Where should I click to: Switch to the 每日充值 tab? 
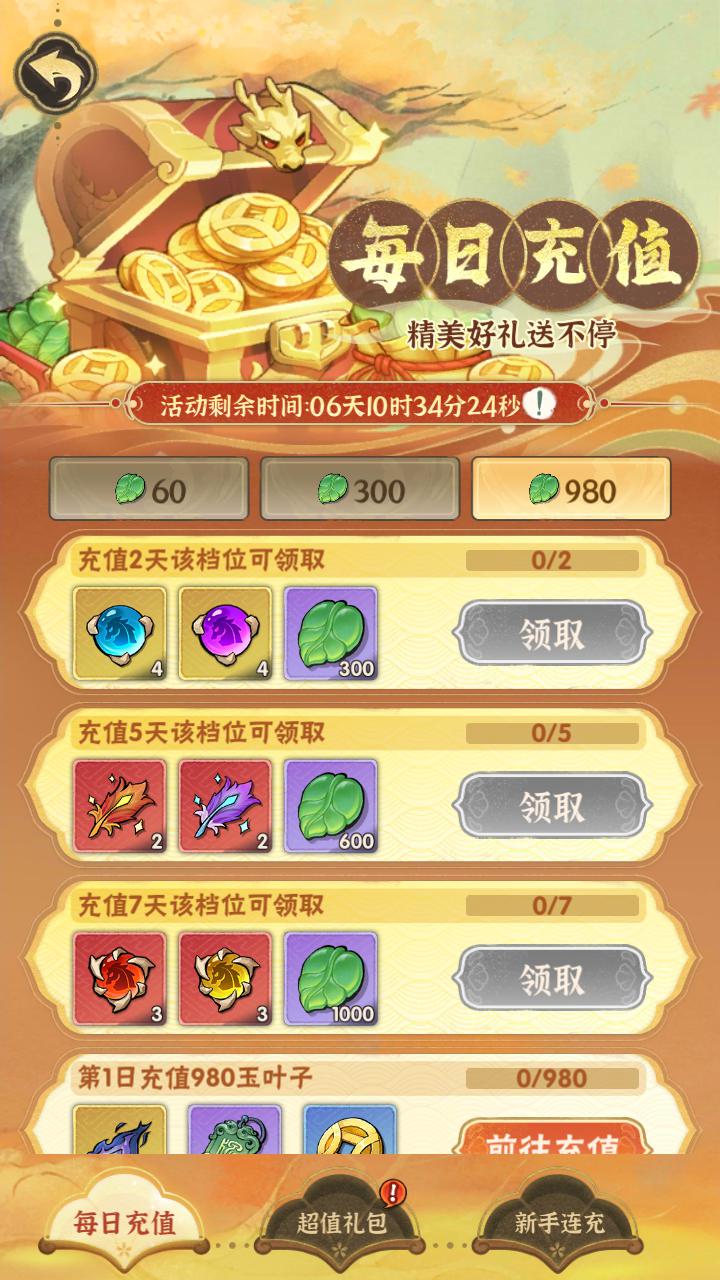coord(125,1222)
